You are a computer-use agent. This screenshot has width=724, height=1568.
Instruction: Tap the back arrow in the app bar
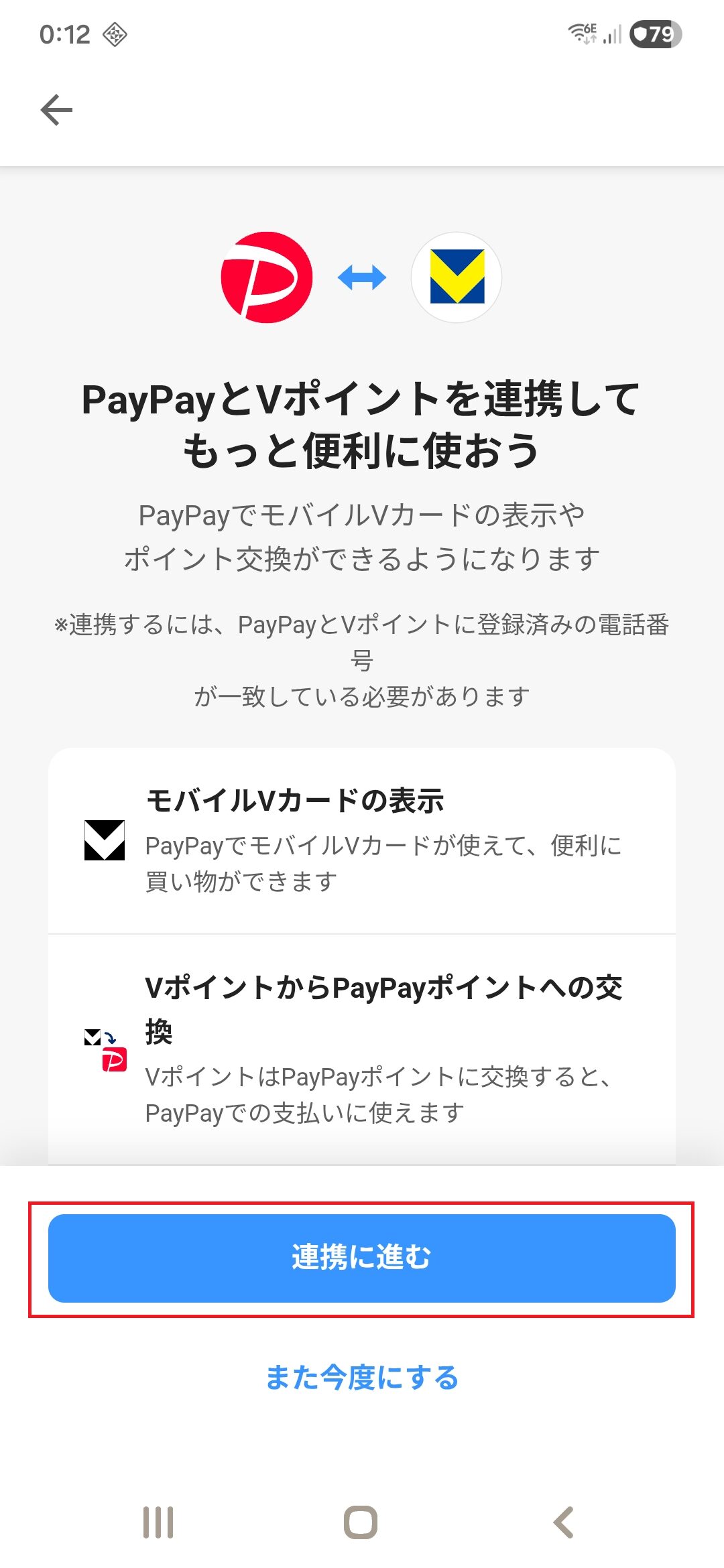coord(56,110)
